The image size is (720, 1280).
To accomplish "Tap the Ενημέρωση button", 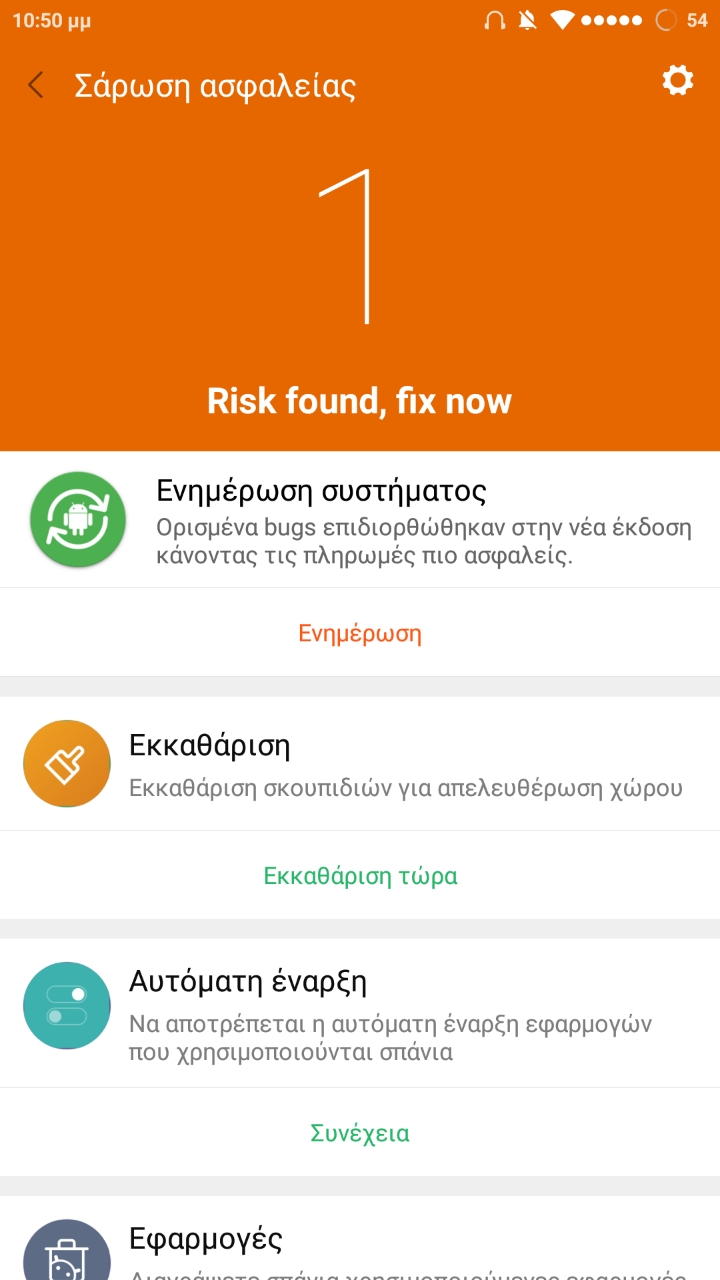I will [360, 633].
